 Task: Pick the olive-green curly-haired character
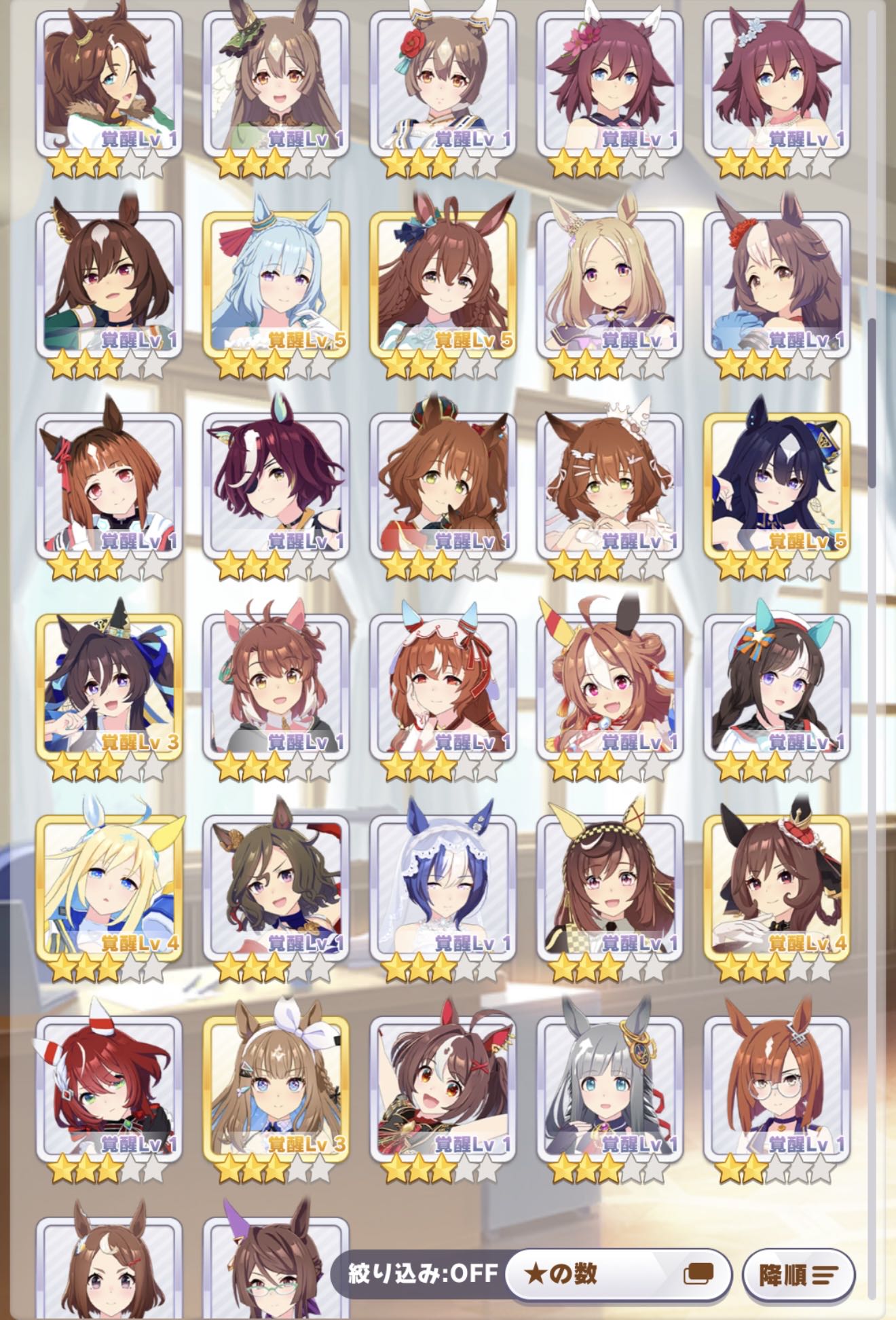tap(276, 888)
